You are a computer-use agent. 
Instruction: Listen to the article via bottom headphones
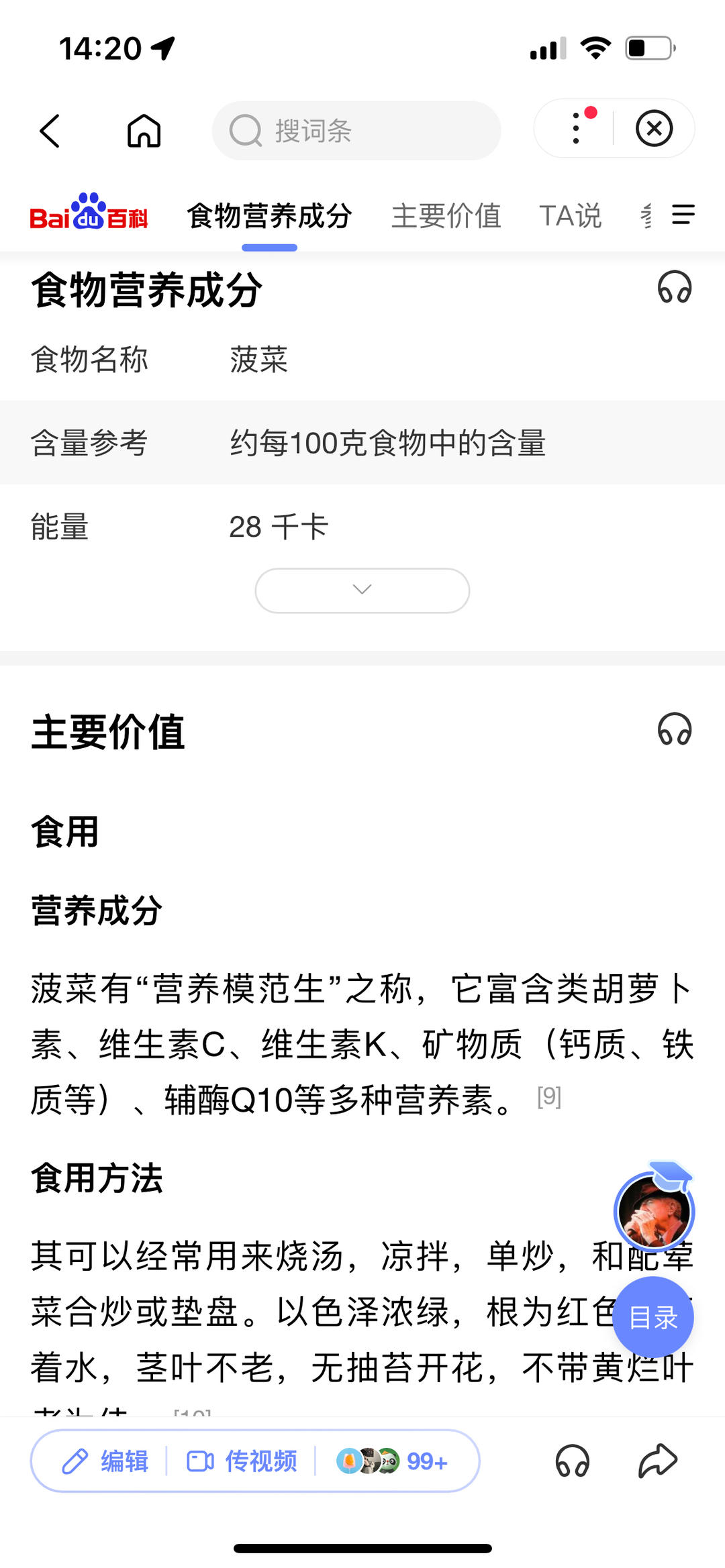[572, 1461]
